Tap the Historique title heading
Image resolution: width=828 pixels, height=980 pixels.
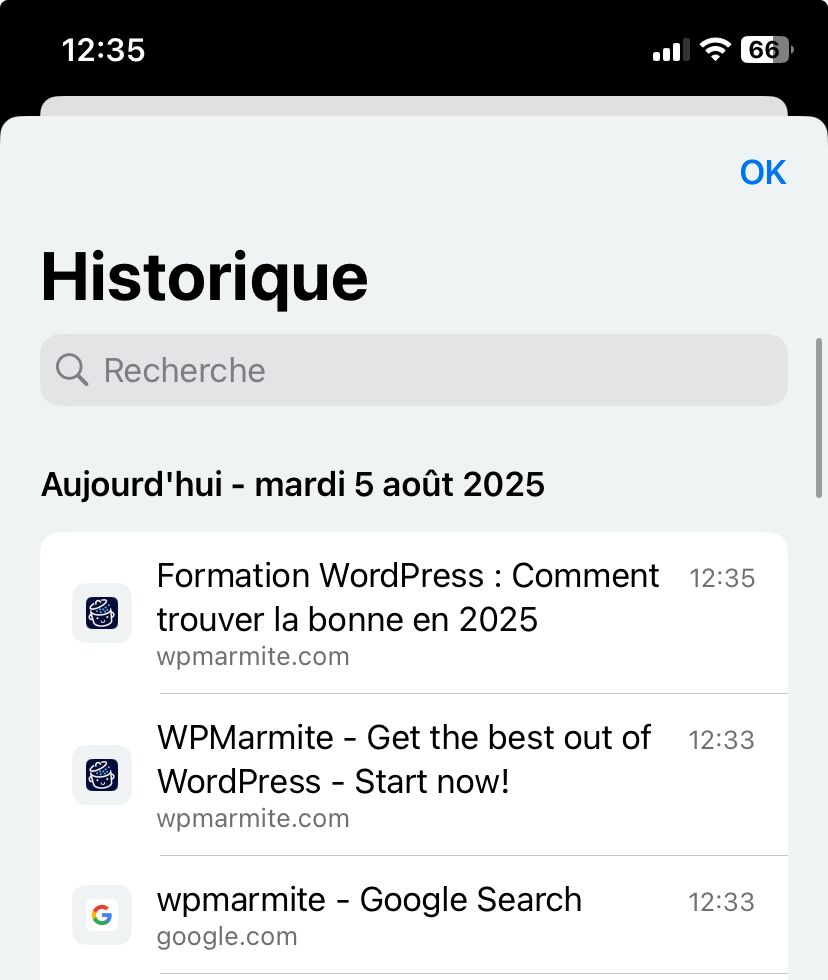[x=203, y=277]
